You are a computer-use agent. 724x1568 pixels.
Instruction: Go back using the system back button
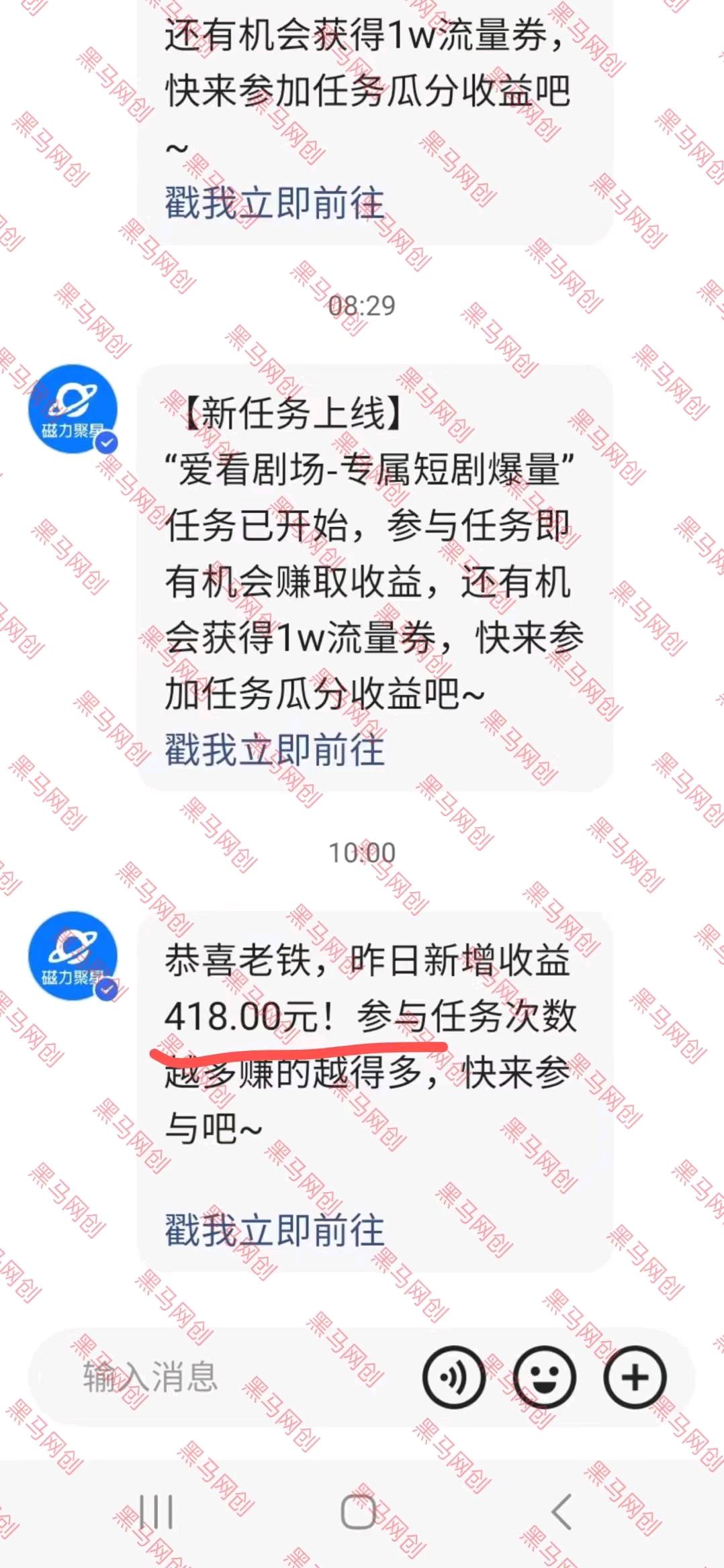561,1512
